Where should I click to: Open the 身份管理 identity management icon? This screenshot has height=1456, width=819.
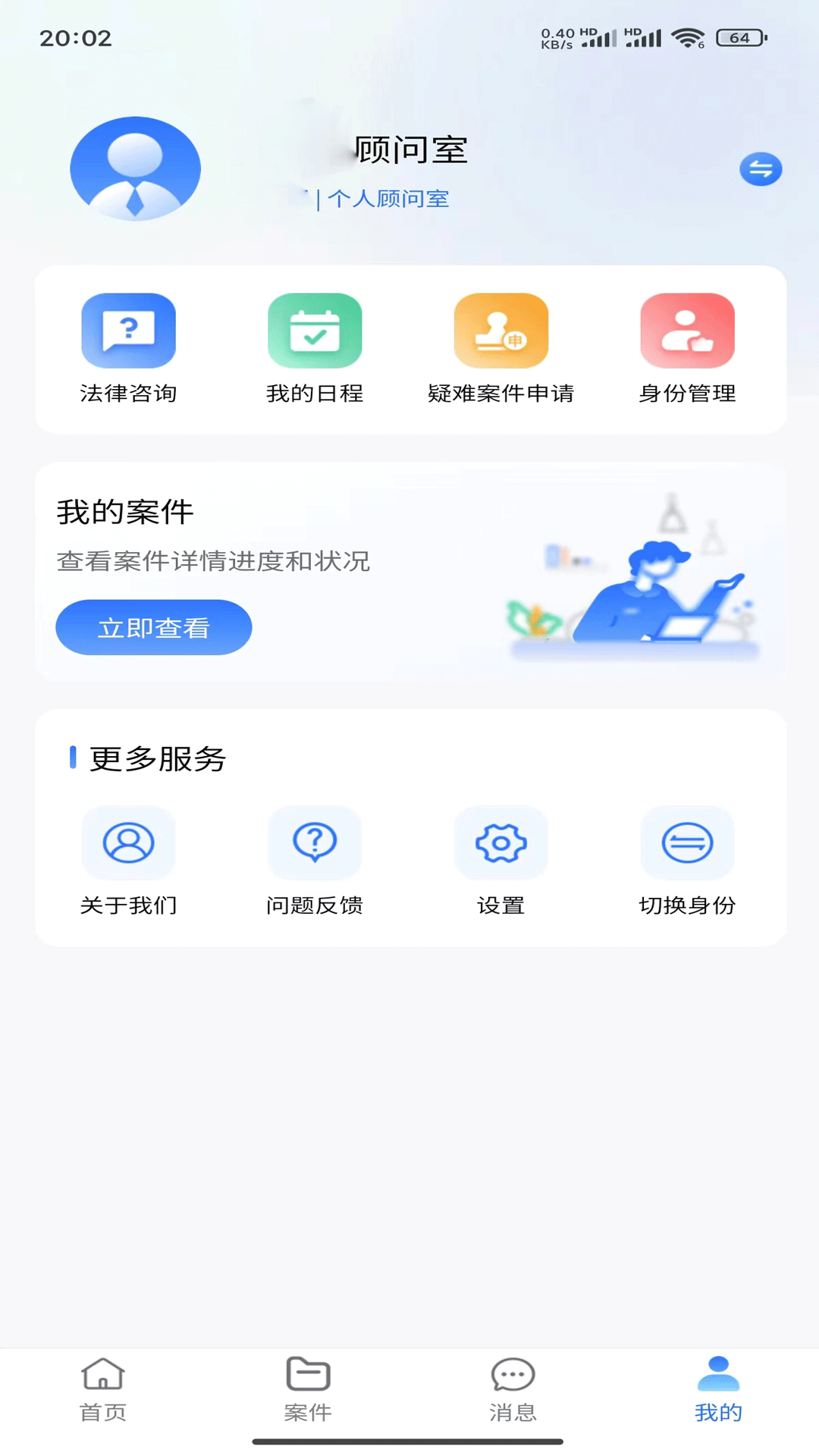click(686, 330)
